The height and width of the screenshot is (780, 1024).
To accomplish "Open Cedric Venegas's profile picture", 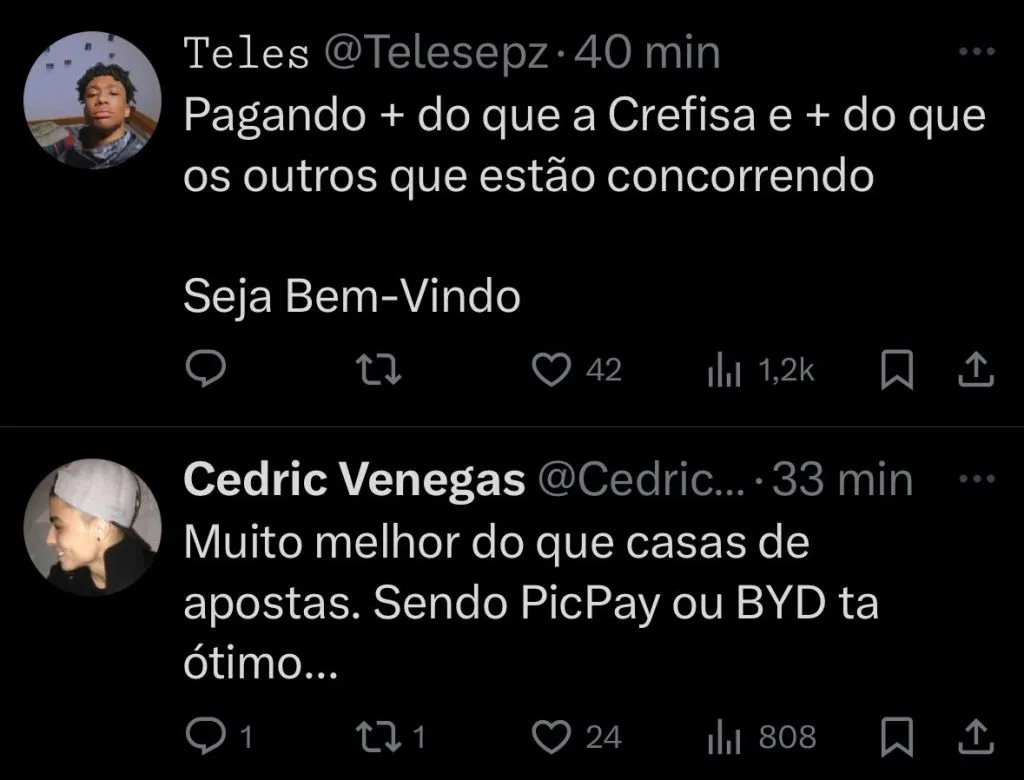I will point(91,527).
